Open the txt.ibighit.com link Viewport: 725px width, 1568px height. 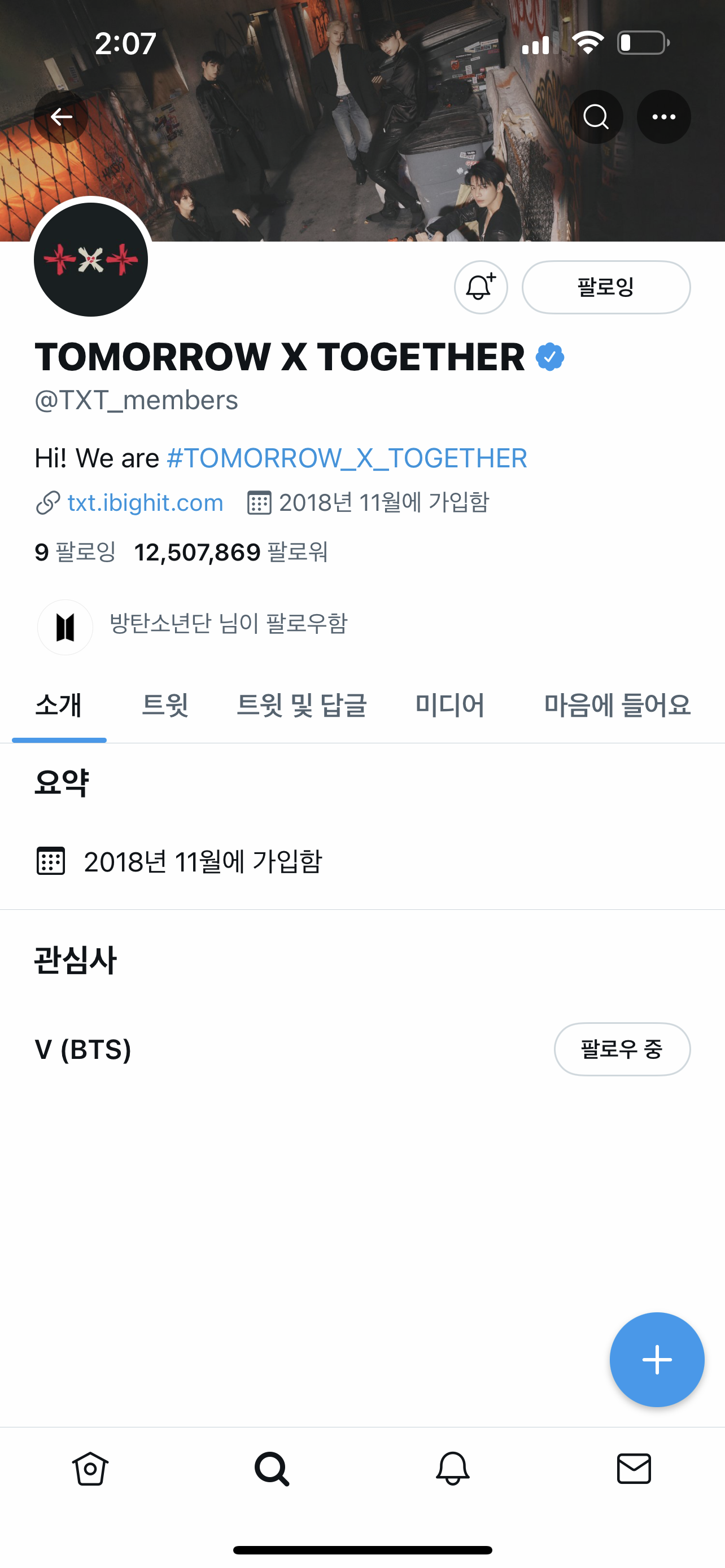point(145,502)
